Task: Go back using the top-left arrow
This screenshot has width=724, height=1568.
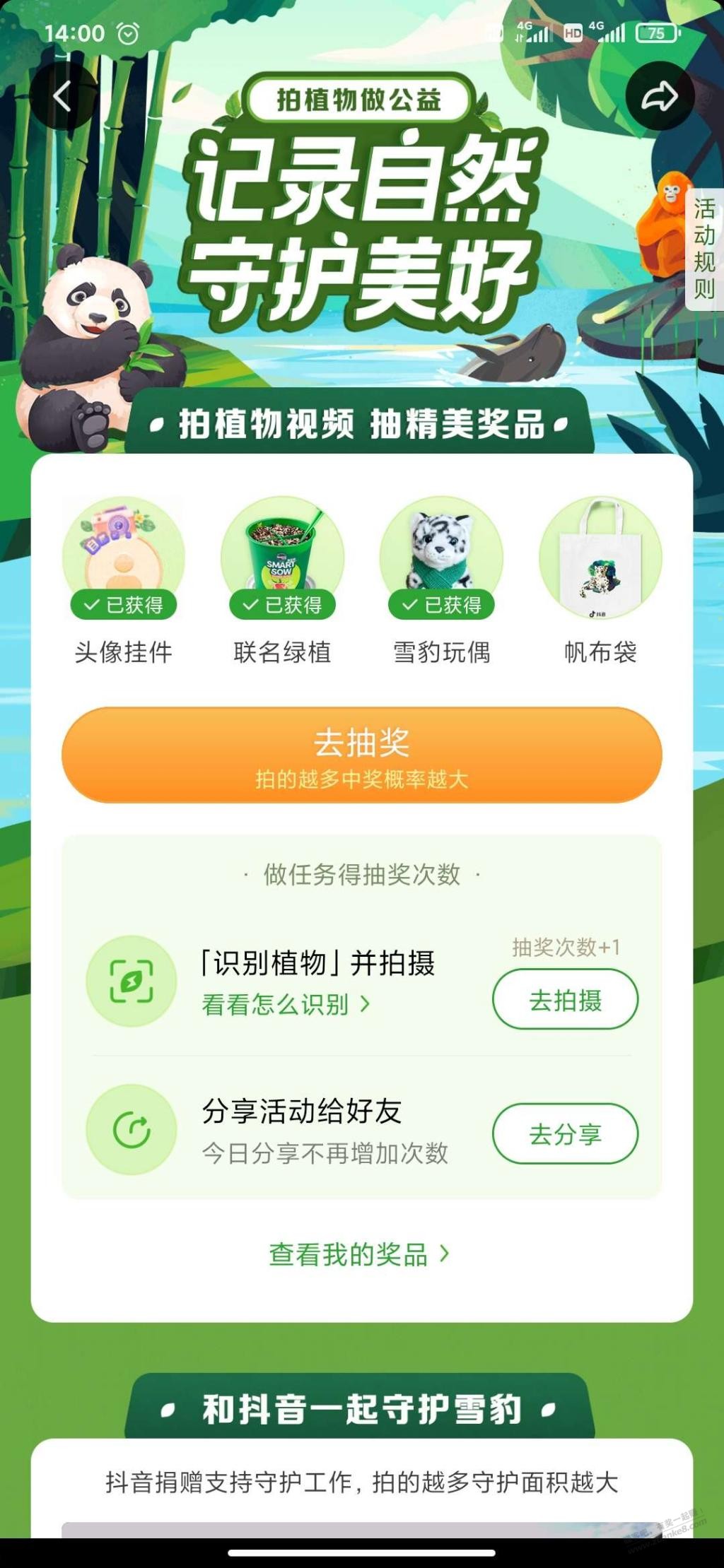Action: (62, 96)
